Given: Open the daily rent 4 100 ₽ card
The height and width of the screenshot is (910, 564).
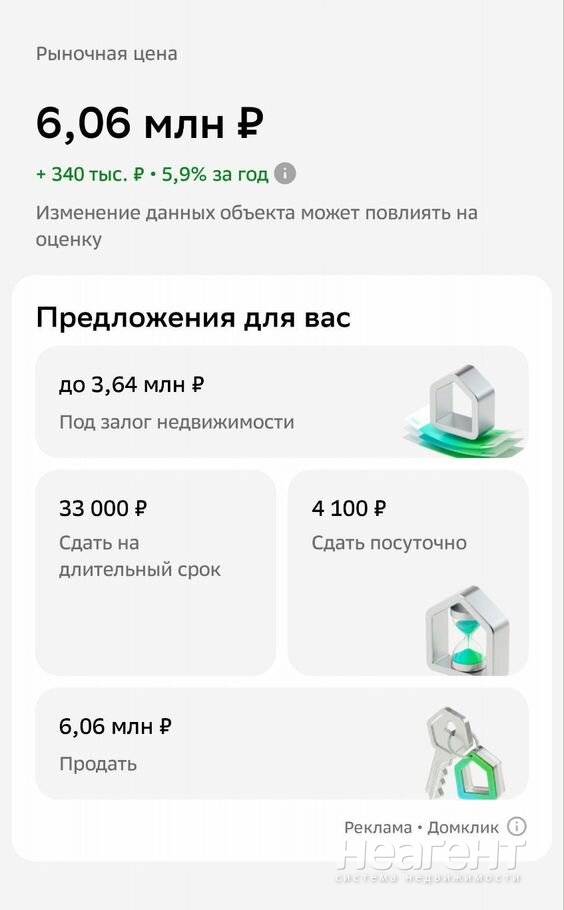Looking at the screenshot, I should pyautogui.click(x=408, y=573).
